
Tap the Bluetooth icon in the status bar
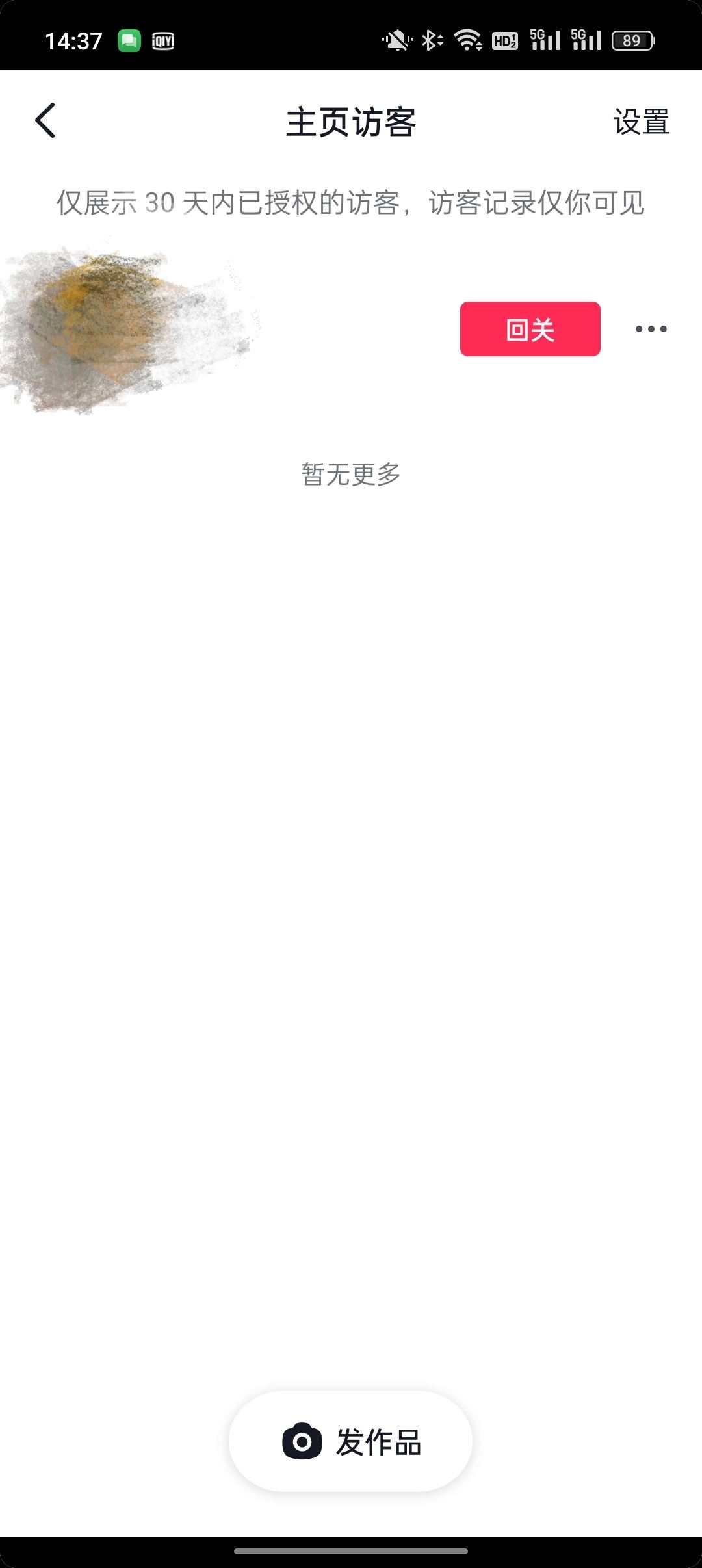click(430, 40)
